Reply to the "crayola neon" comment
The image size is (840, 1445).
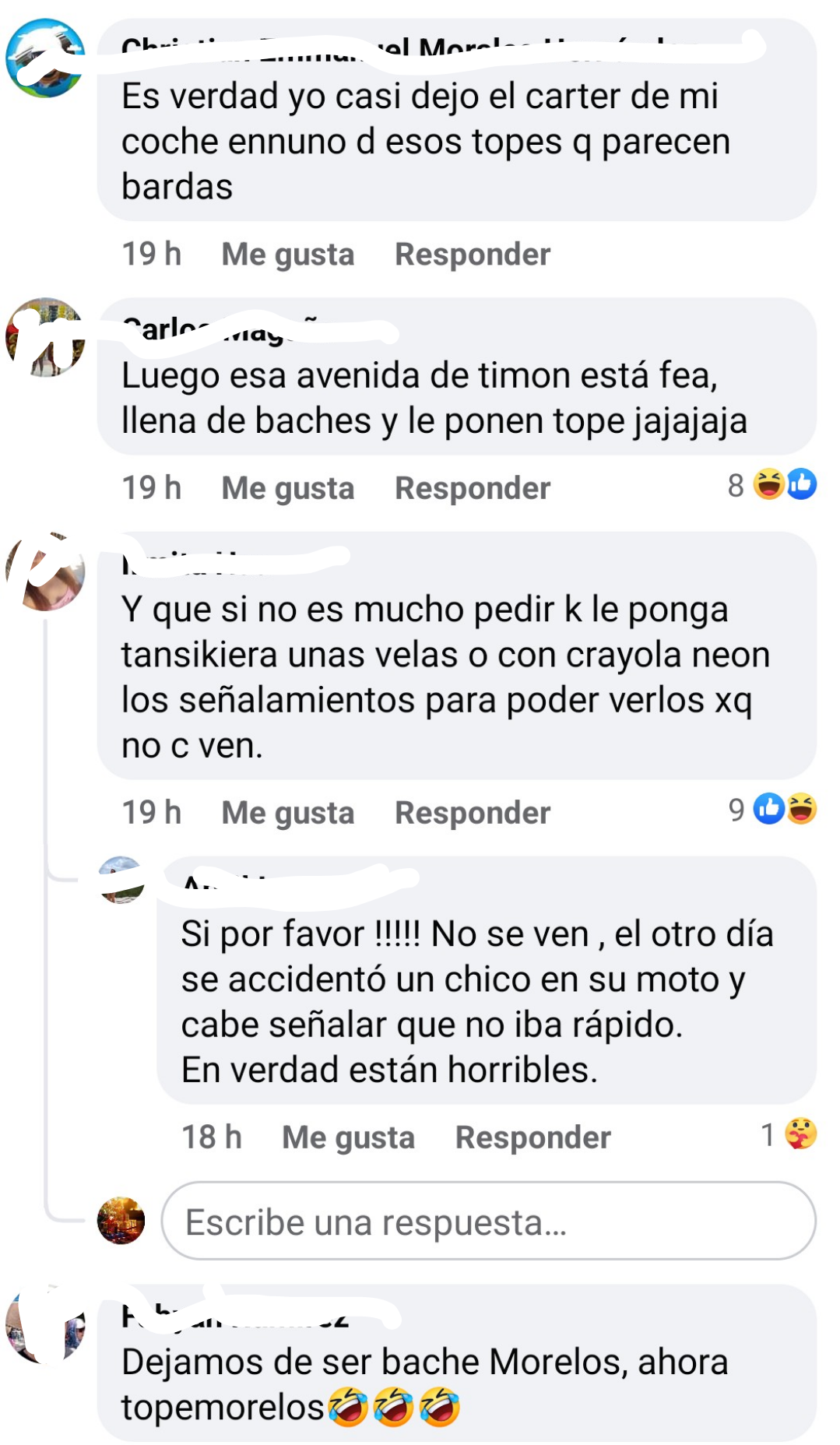tap(472, 813)
